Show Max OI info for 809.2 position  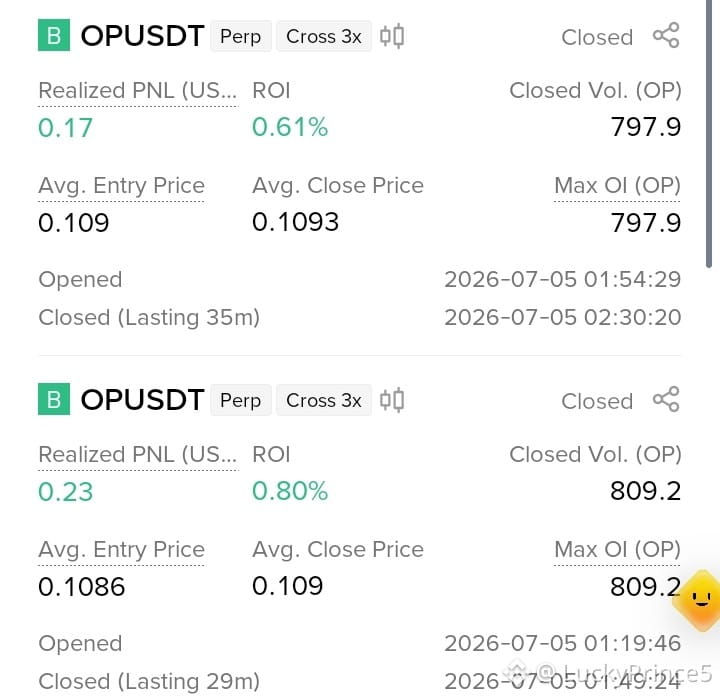pyautogui.click(x=617, y=550)
